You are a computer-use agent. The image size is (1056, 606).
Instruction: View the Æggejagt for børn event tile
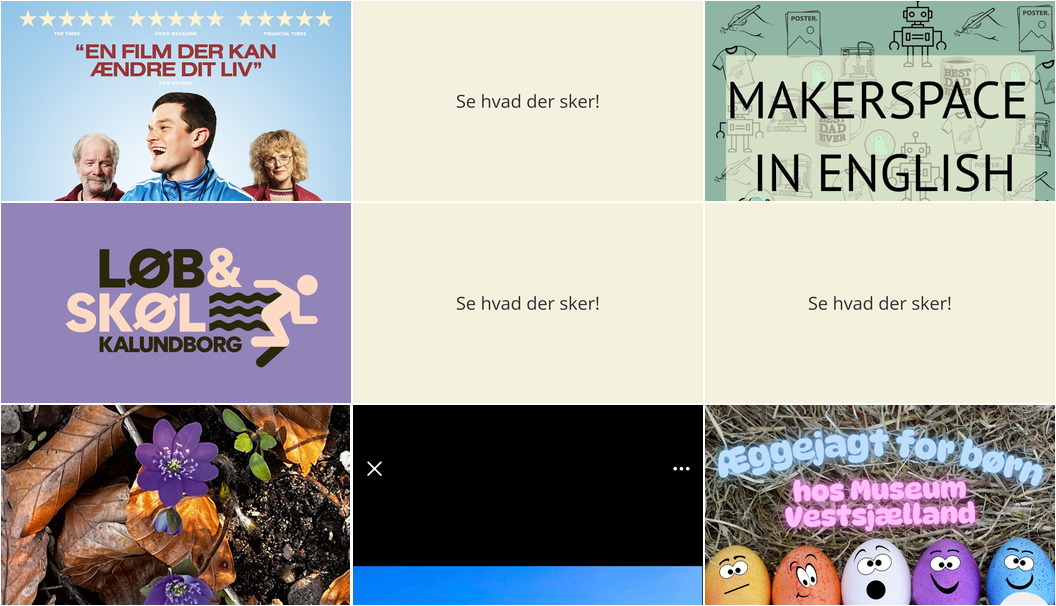(880, 505)
